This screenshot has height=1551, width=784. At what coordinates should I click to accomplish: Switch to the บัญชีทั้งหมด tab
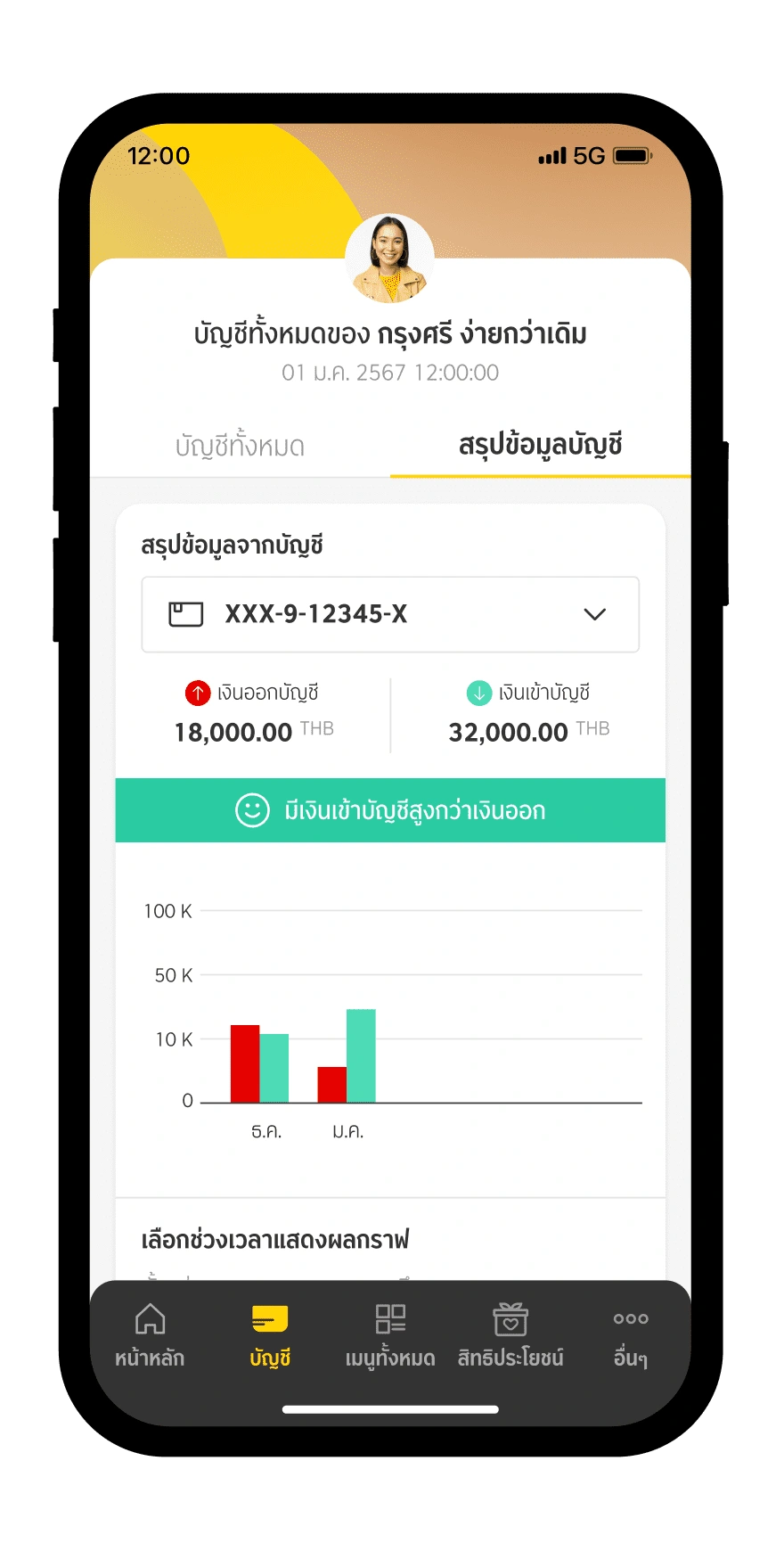[x=240, y=446]
